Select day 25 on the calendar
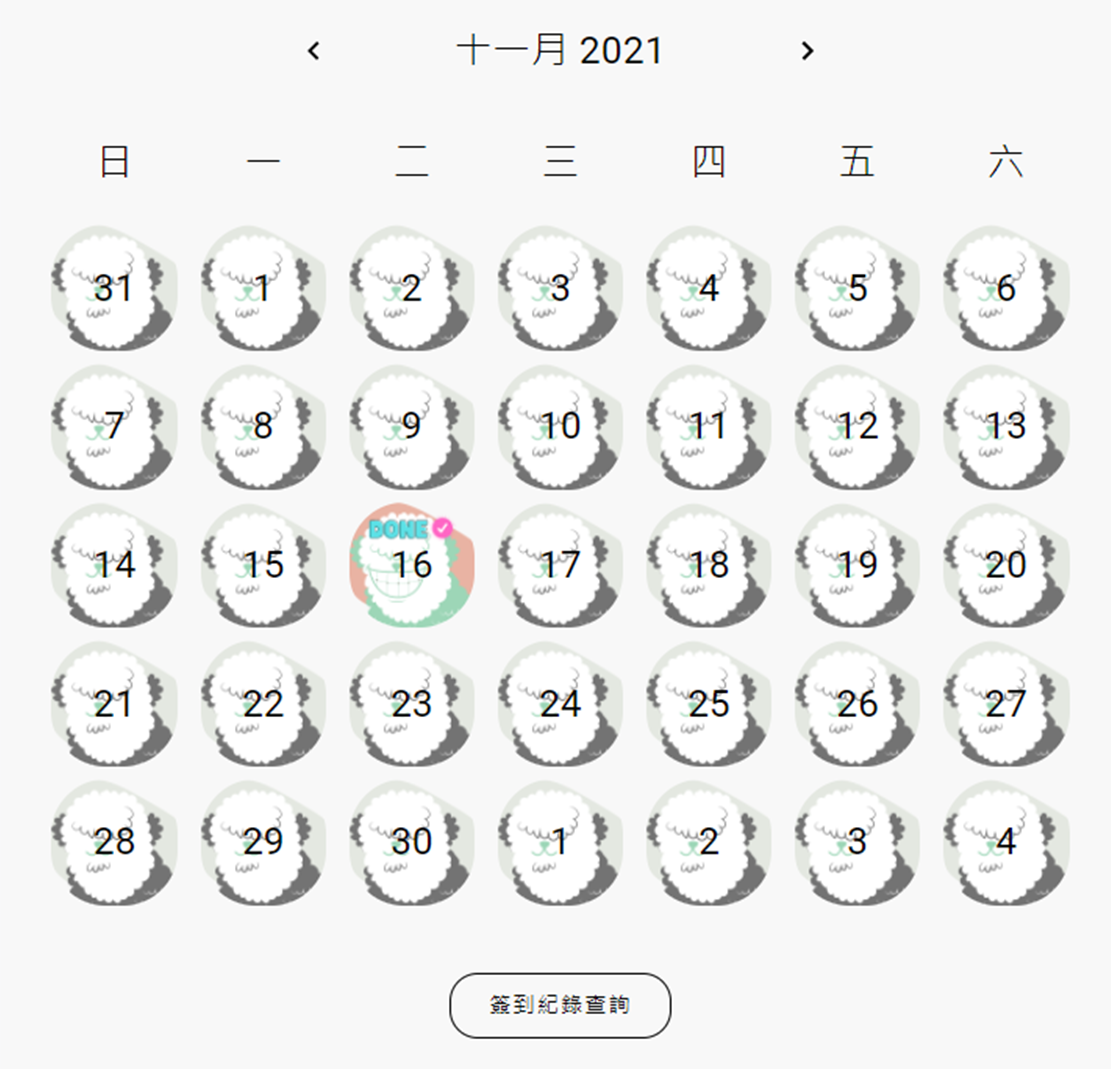 click(708, 705)
